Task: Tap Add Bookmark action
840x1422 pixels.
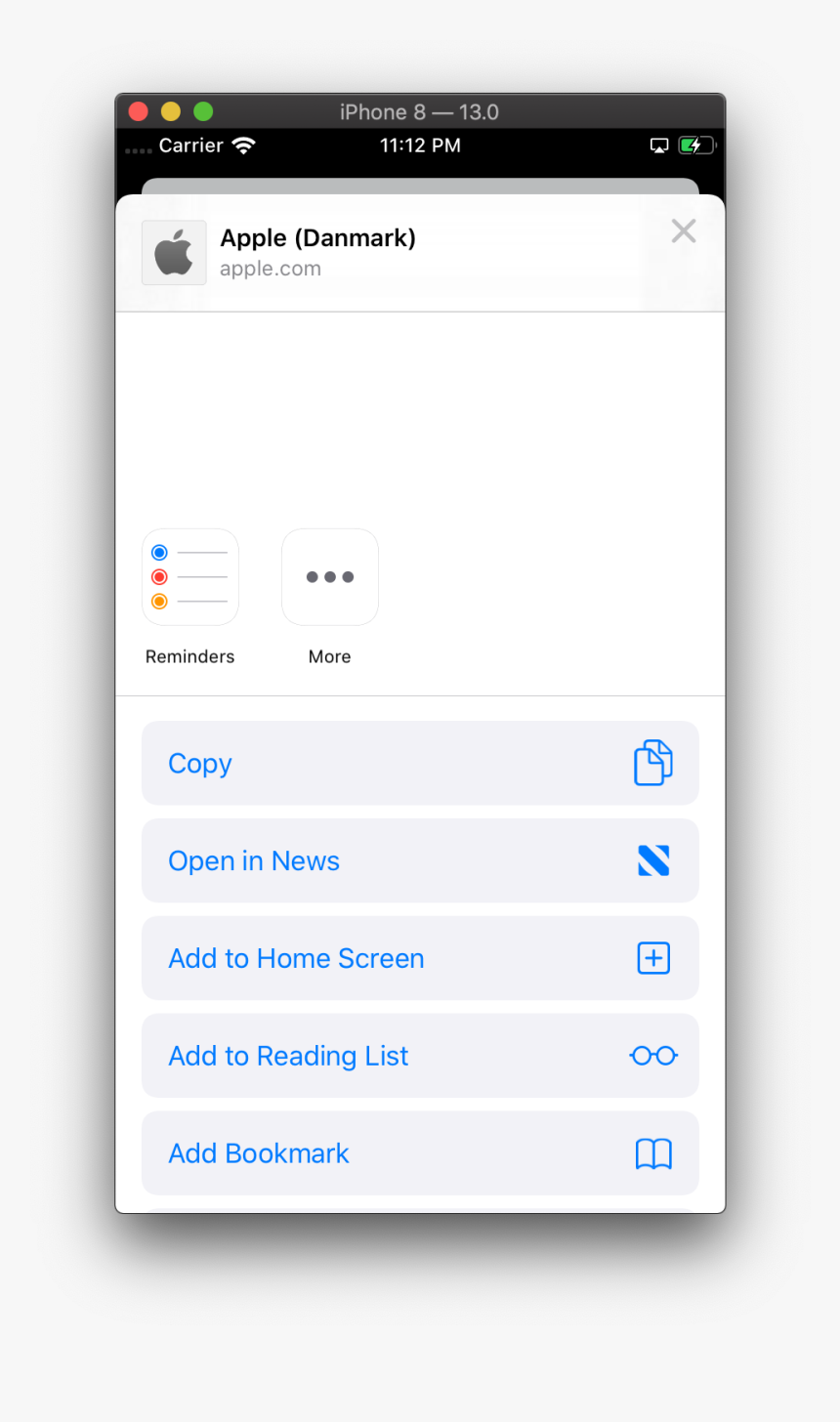Action: tap(420, 1153)
